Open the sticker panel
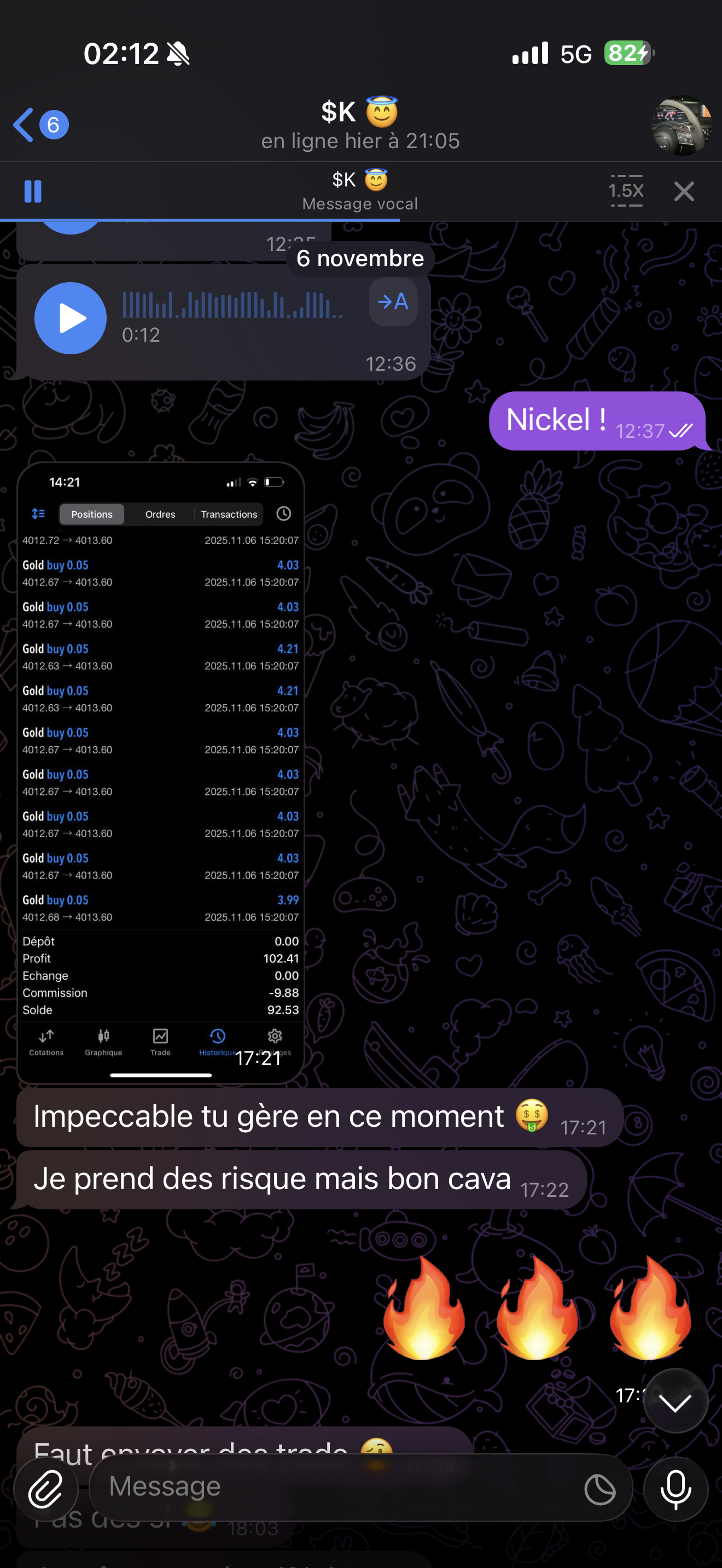Viewport: 722px width, 1568px height. pyautogui.click(x=599, y=1489)
